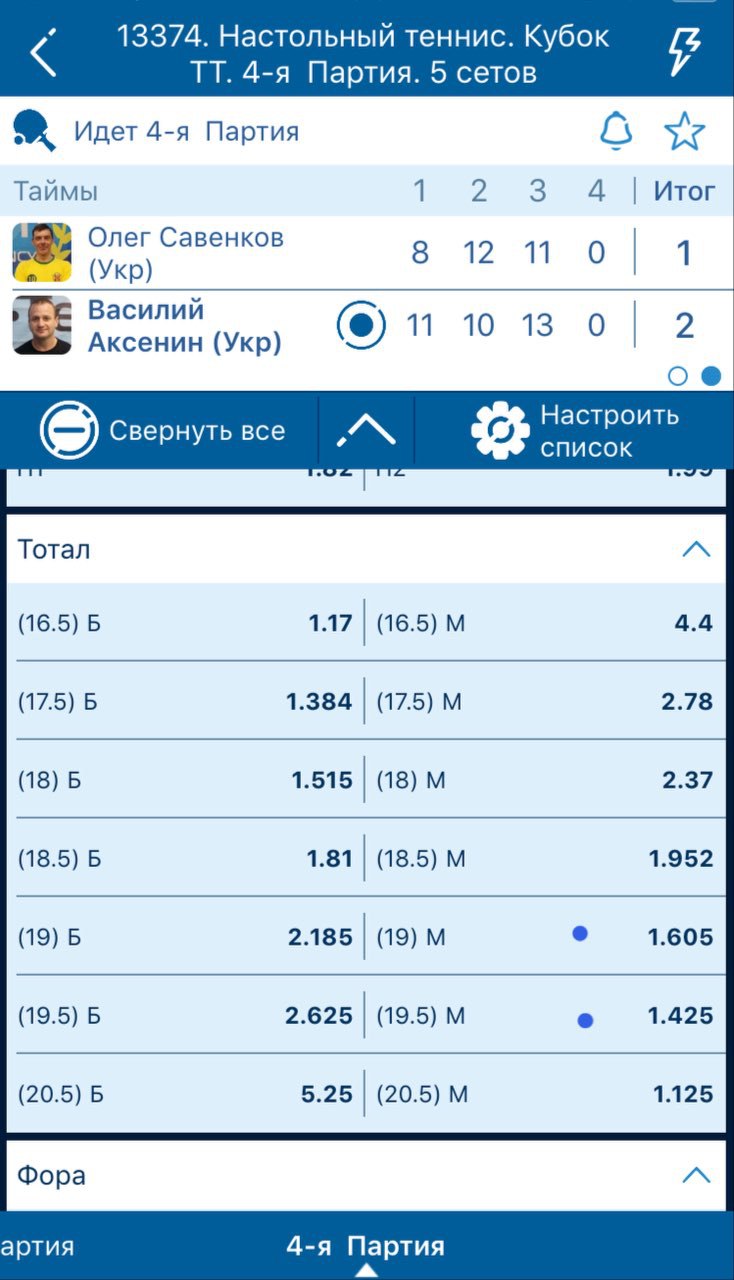Choose (19) М at odds 1.605
The height and width of the screenshot is (1280, 734).
546,936
